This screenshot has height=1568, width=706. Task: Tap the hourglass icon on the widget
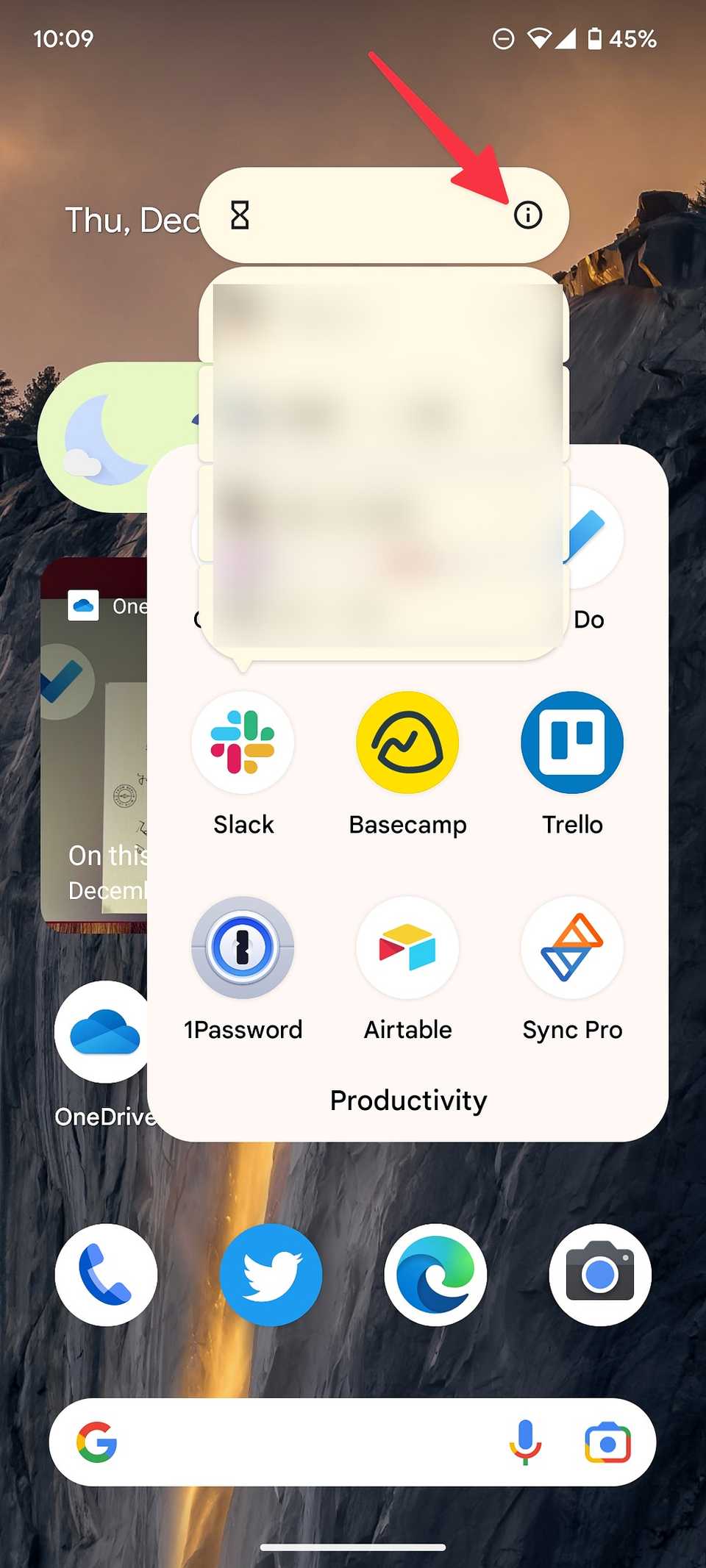(x=239, y=216)
